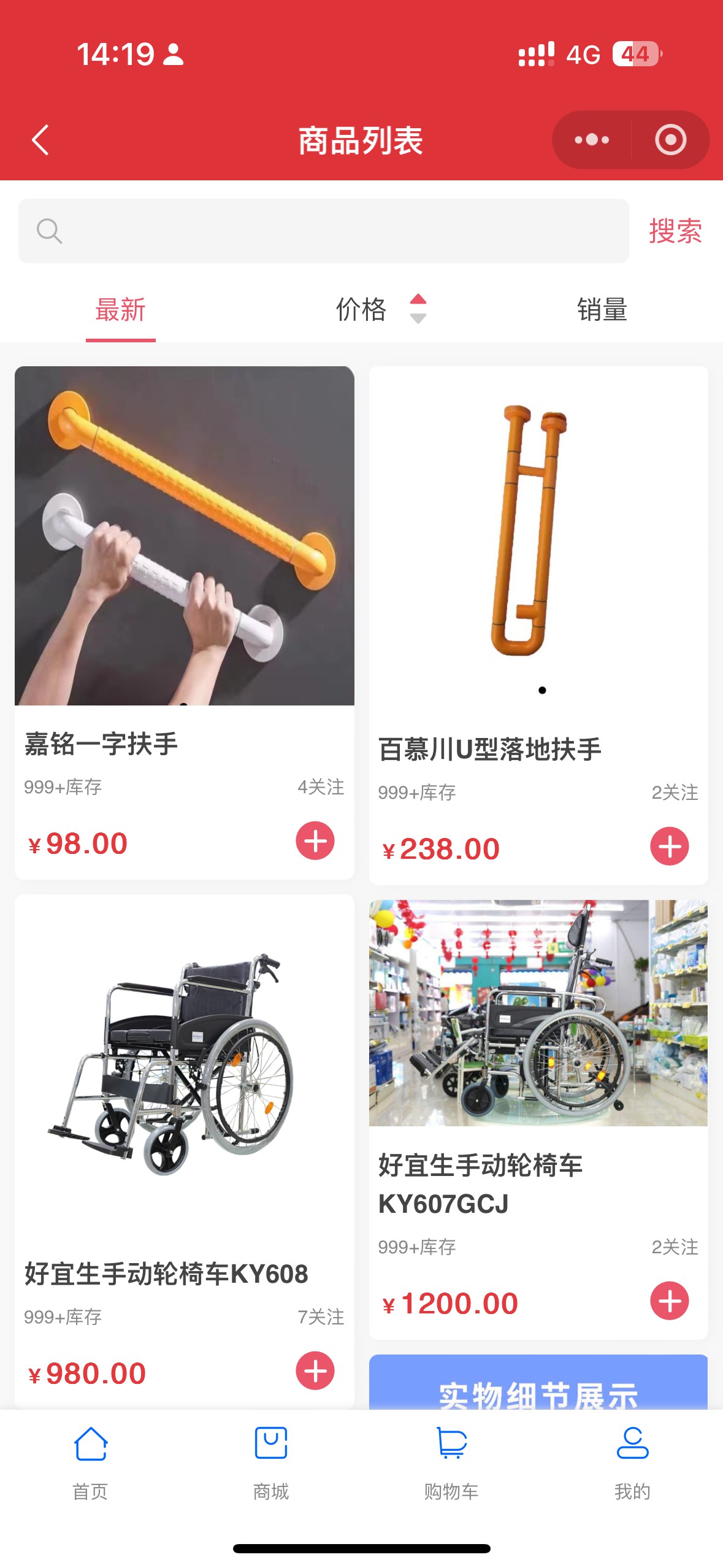Select the 最新 sorting tab

(121, 310)
